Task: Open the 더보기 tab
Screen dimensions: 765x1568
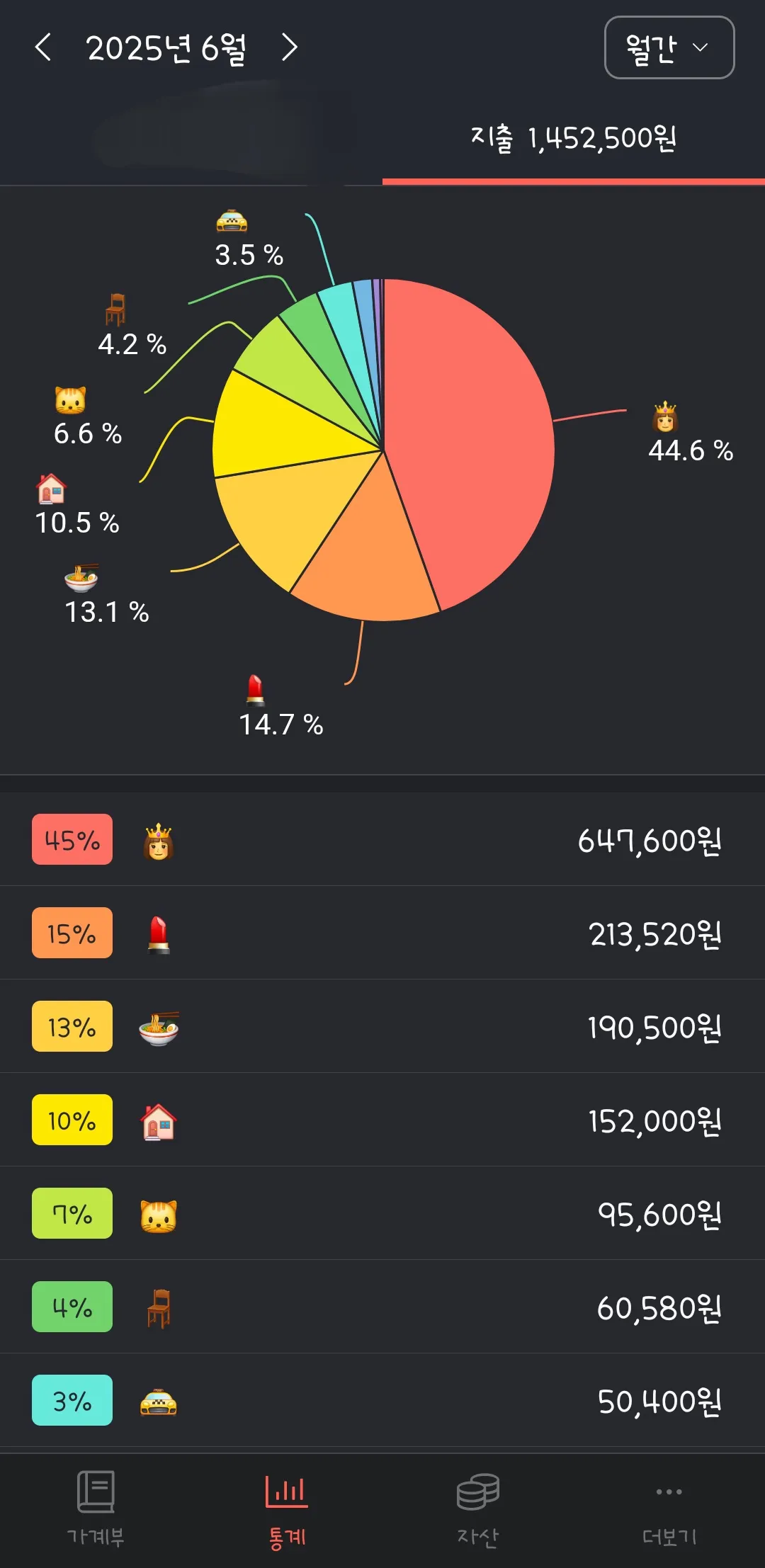Action: coord(669,1509)
